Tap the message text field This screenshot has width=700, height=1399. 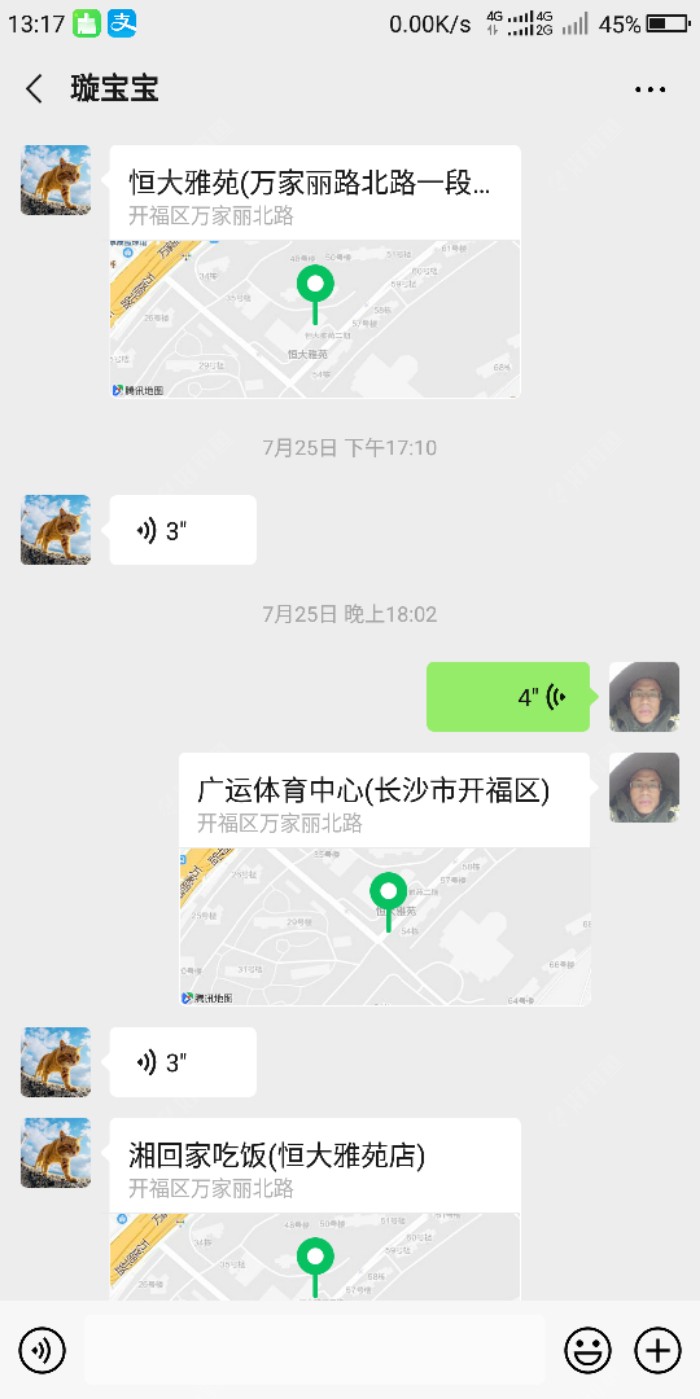click(x=314, y=1351)
